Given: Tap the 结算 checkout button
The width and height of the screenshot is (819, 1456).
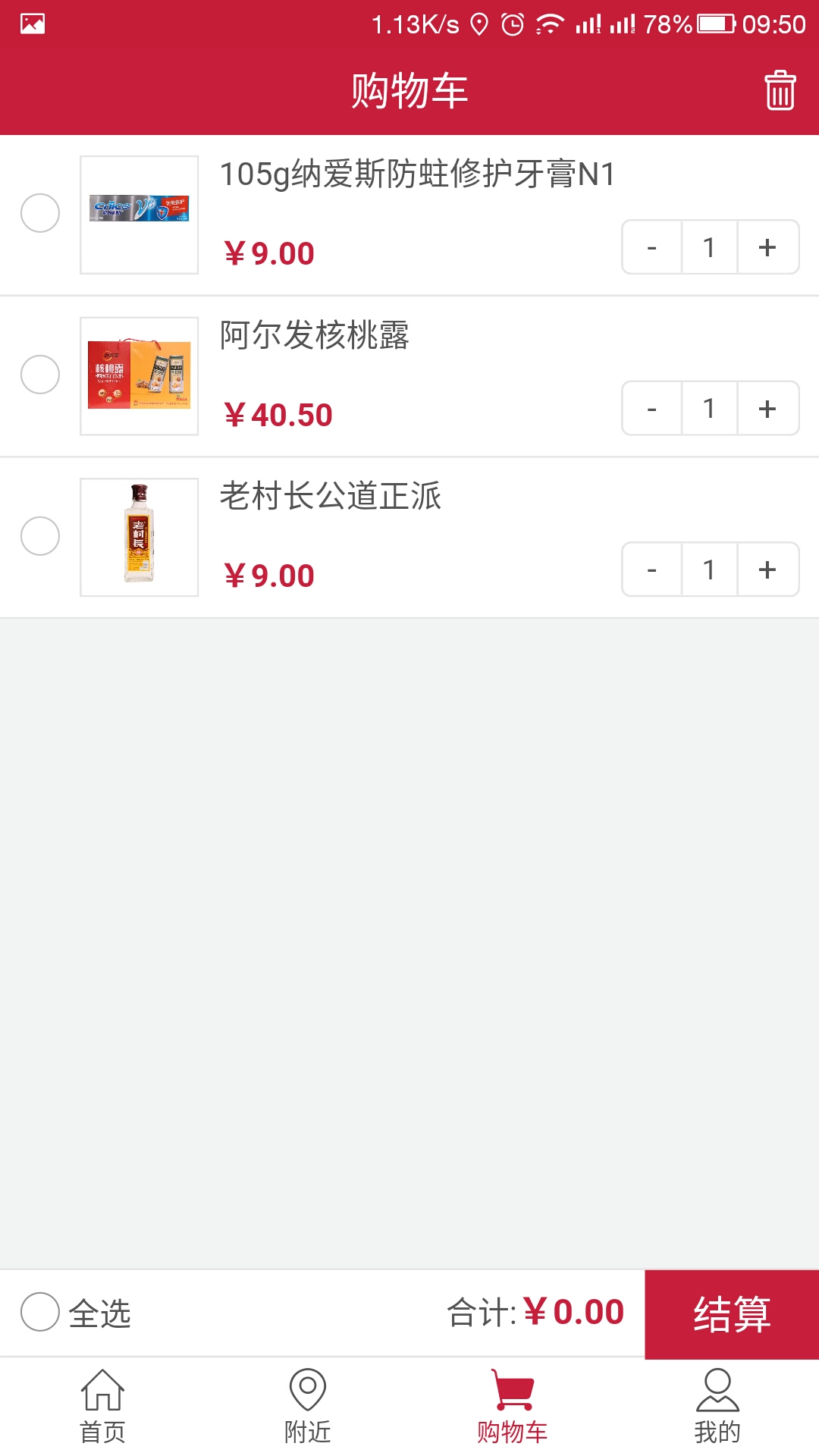Looking at the screenshot, I should 732,1314.
